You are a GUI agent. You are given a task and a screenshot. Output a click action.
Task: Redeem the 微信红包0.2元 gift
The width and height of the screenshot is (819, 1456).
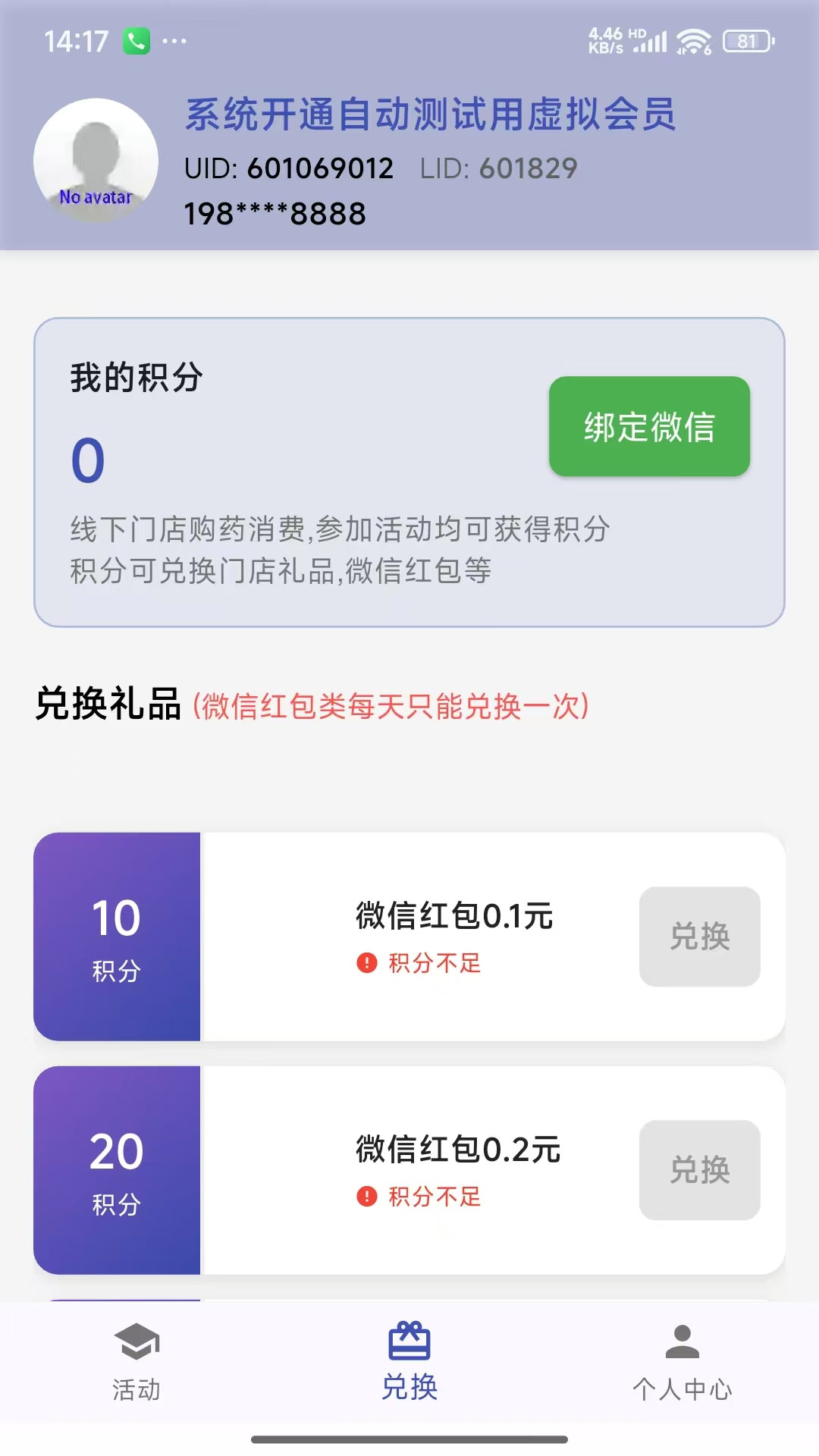[x=699, y=1170]
